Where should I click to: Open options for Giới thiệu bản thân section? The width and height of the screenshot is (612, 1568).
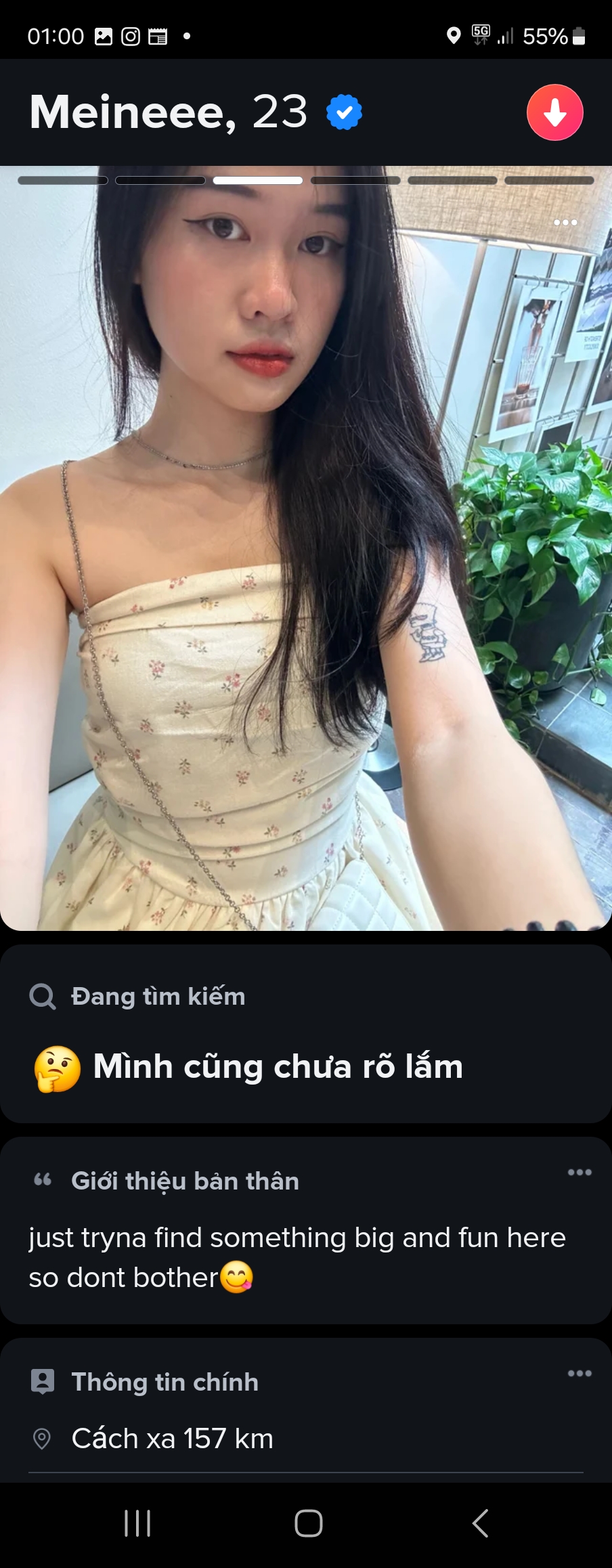[580, 1173]
